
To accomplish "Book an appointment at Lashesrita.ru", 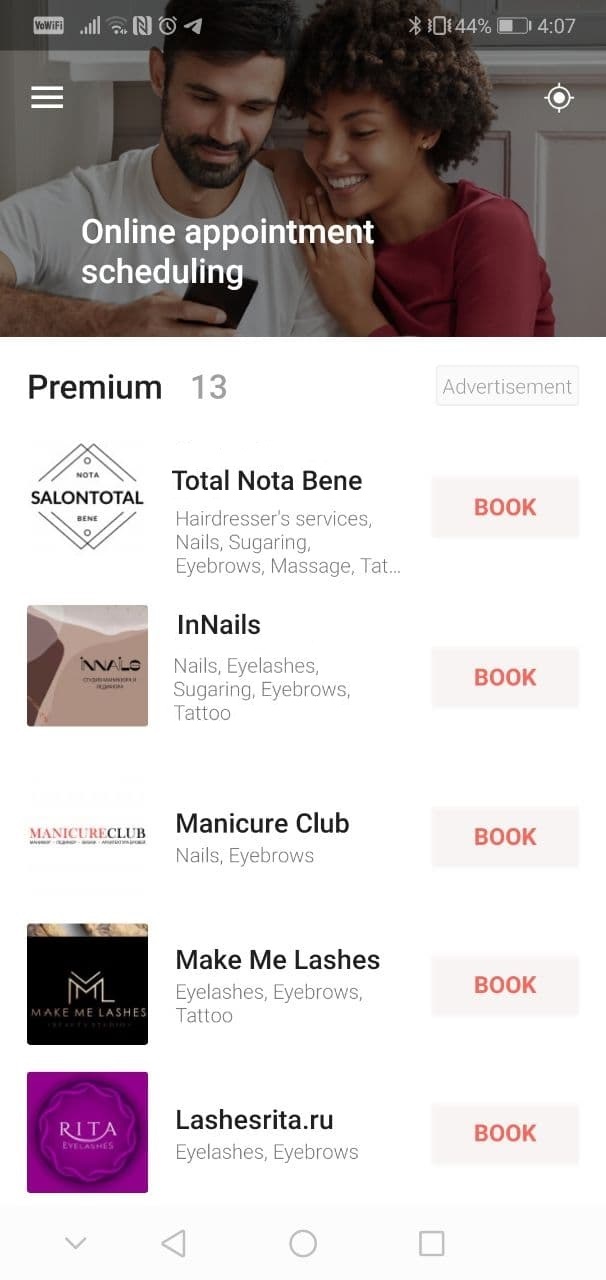I will coord(505,1133).
